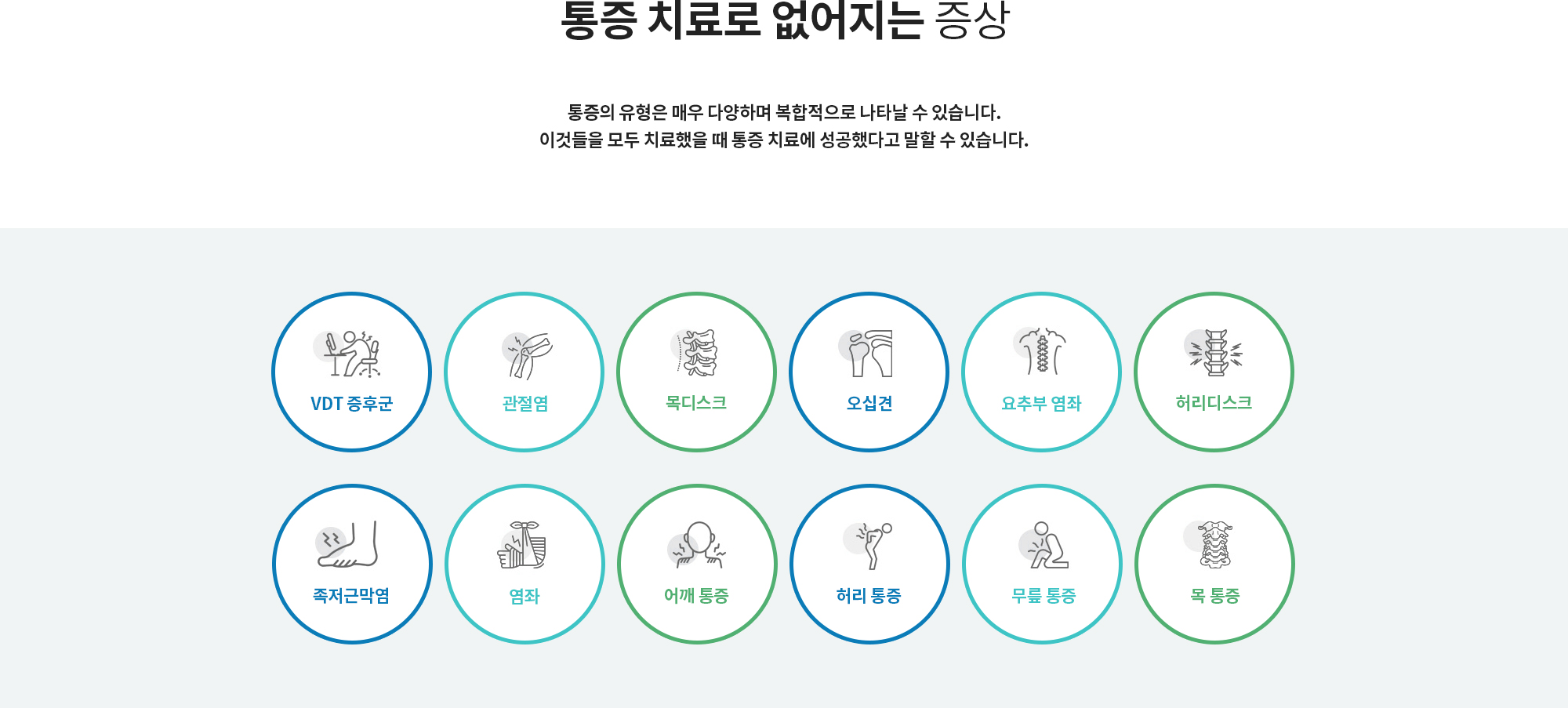
Task: Open the 목디스크 symptom item
Action: [696, 372]
